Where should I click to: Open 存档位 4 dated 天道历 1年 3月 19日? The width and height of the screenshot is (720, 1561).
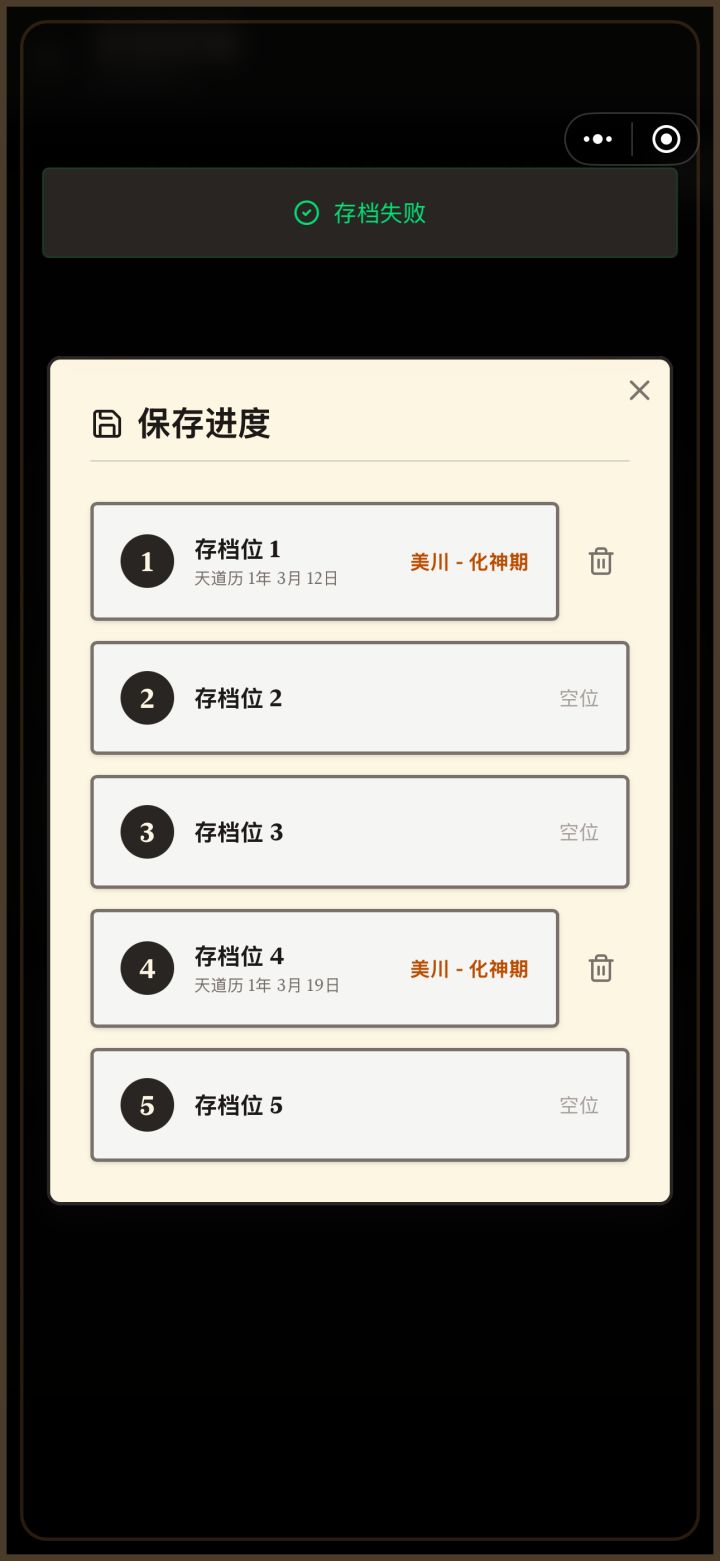coord(325,968)
